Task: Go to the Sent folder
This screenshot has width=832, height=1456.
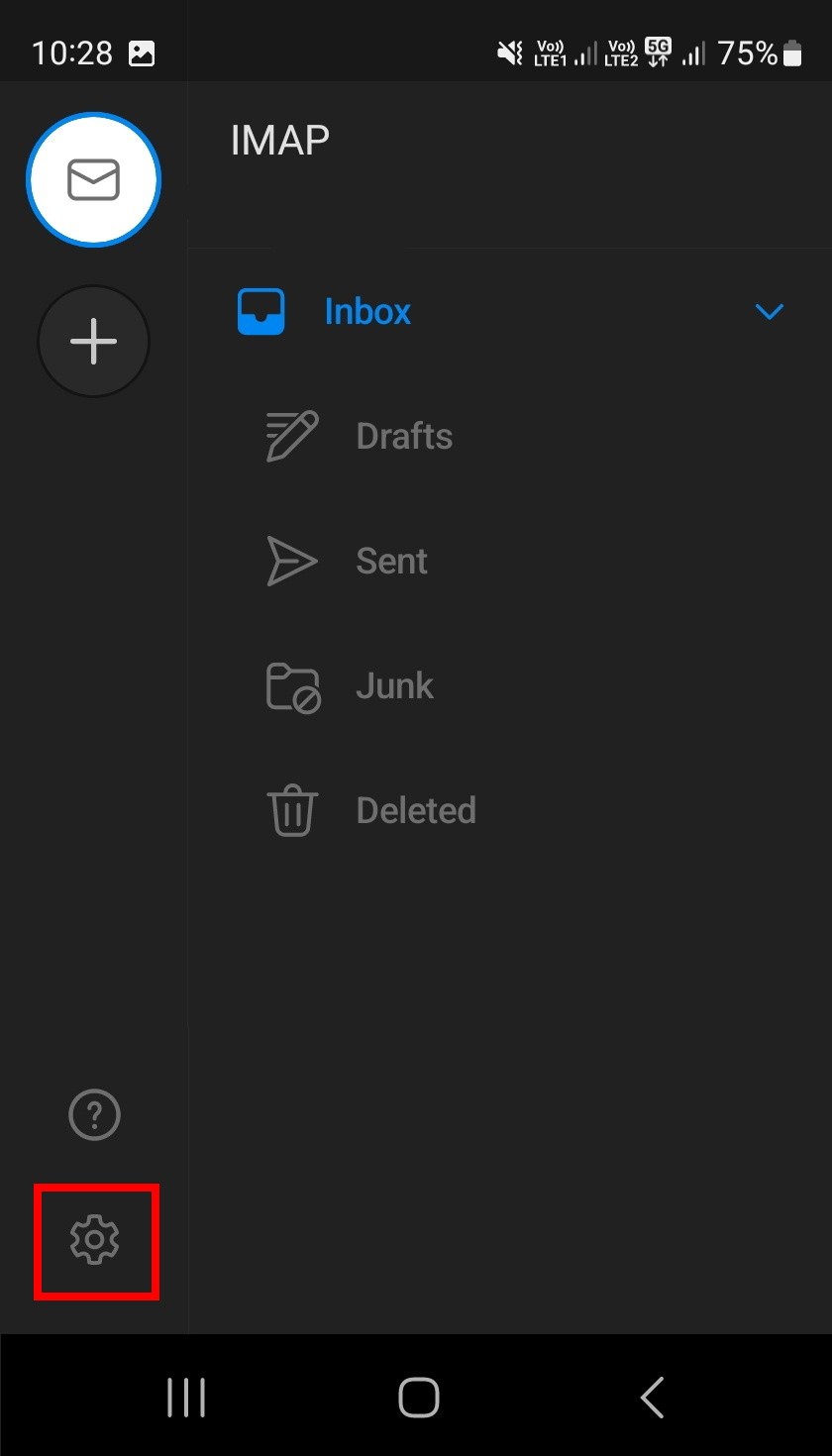Action: 391,562
